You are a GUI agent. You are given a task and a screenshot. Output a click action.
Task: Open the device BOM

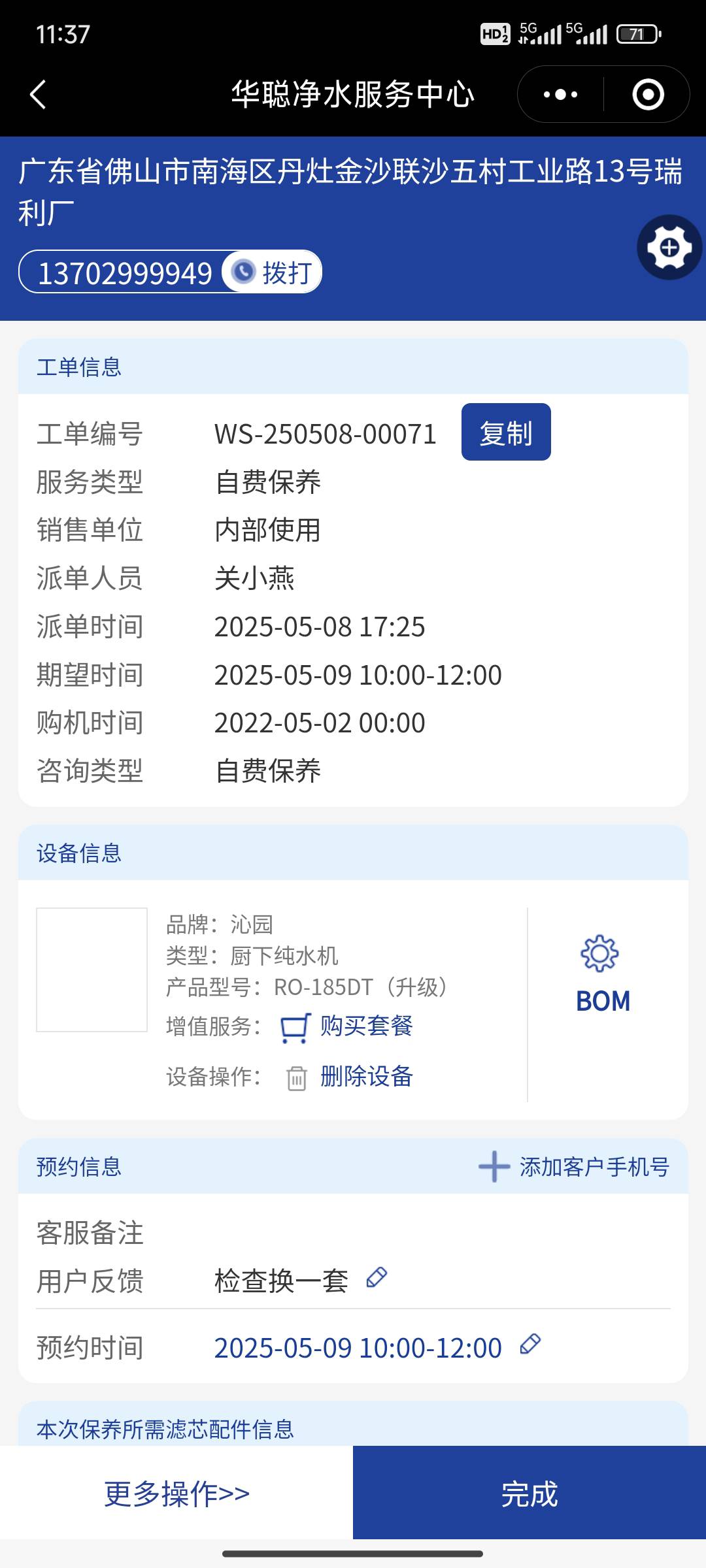pyautogui.click(x=602, y=975)
